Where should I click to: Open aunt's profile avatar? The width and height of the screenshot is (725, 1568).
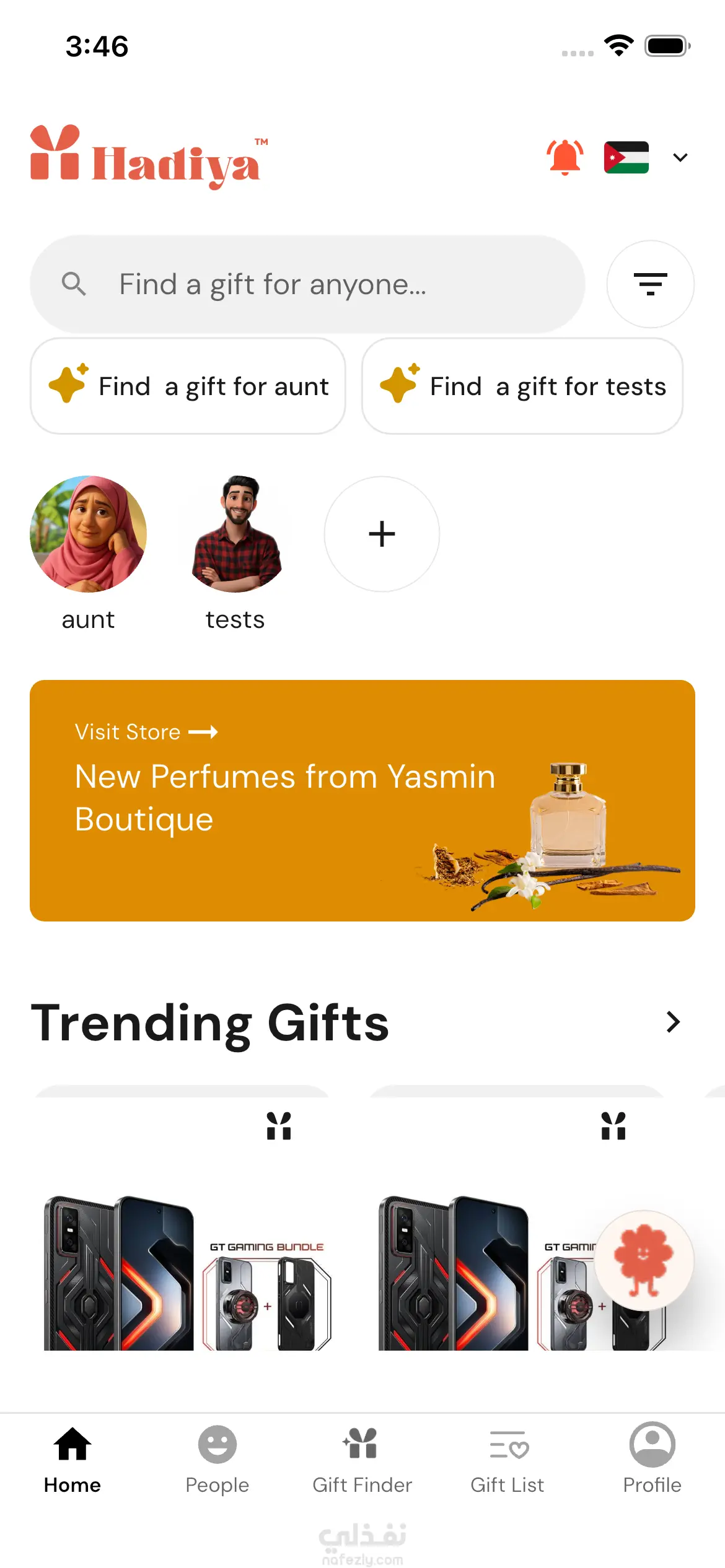pyautogui.click(x=89, y=534)
